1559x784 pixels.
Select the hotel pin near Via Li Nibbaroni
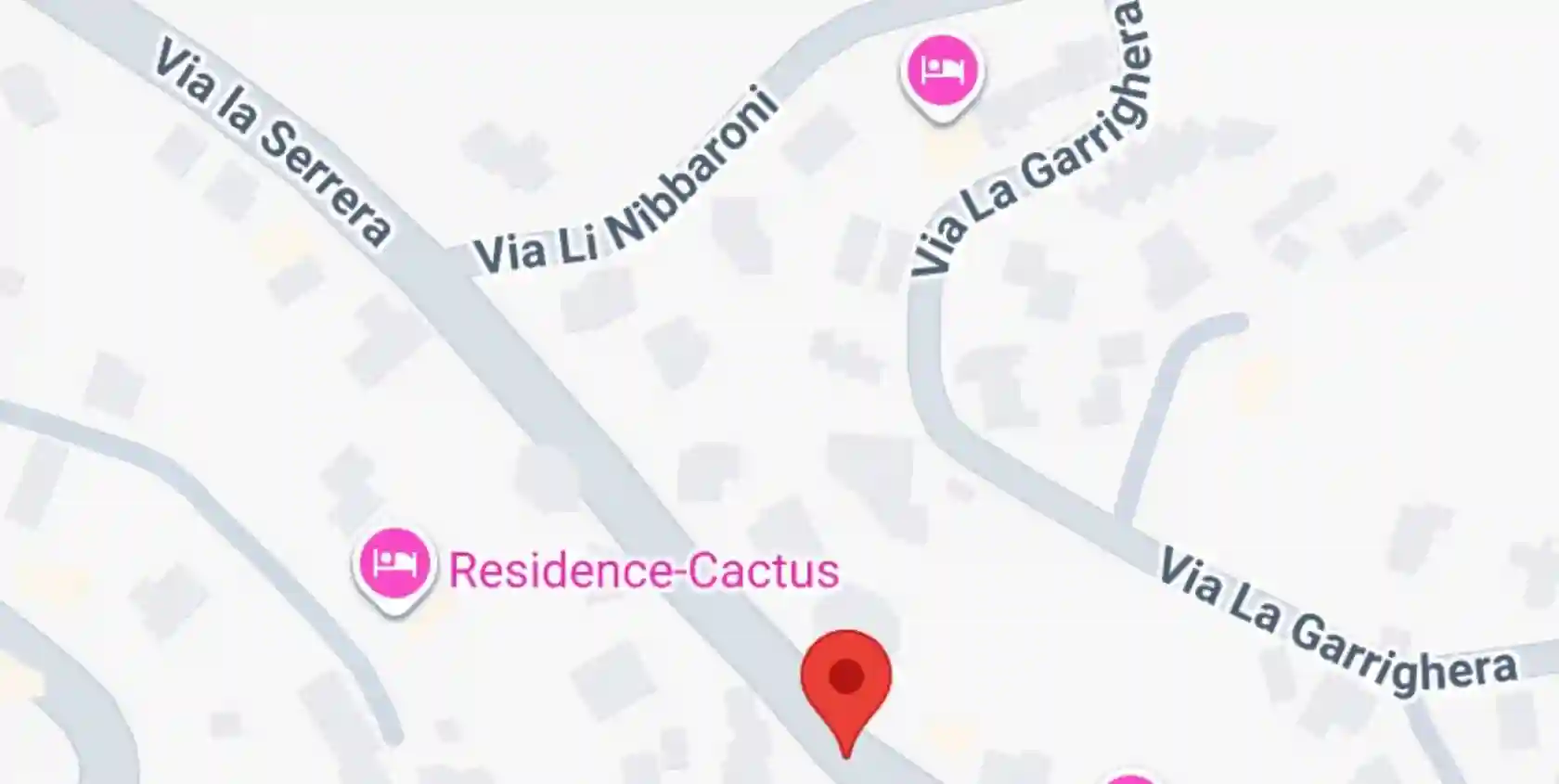pos(942,71)
